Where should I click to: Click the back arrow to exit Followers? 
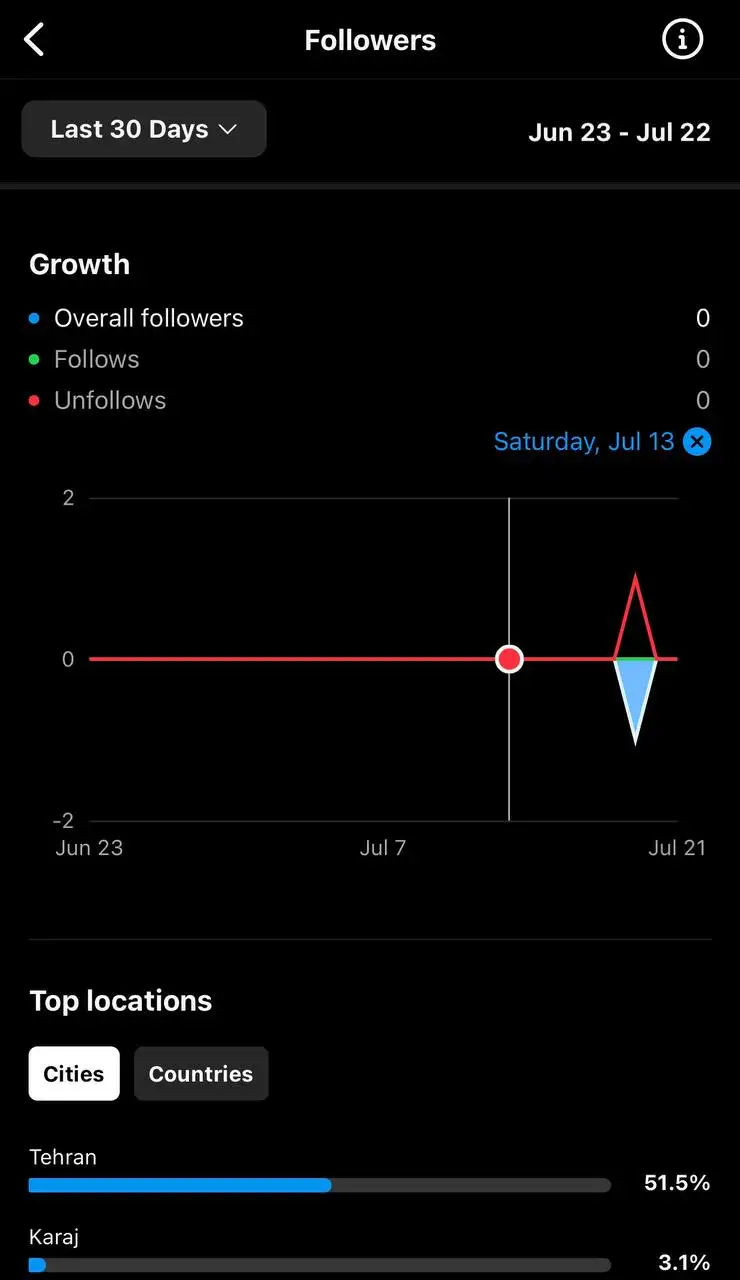coord(34,39)
